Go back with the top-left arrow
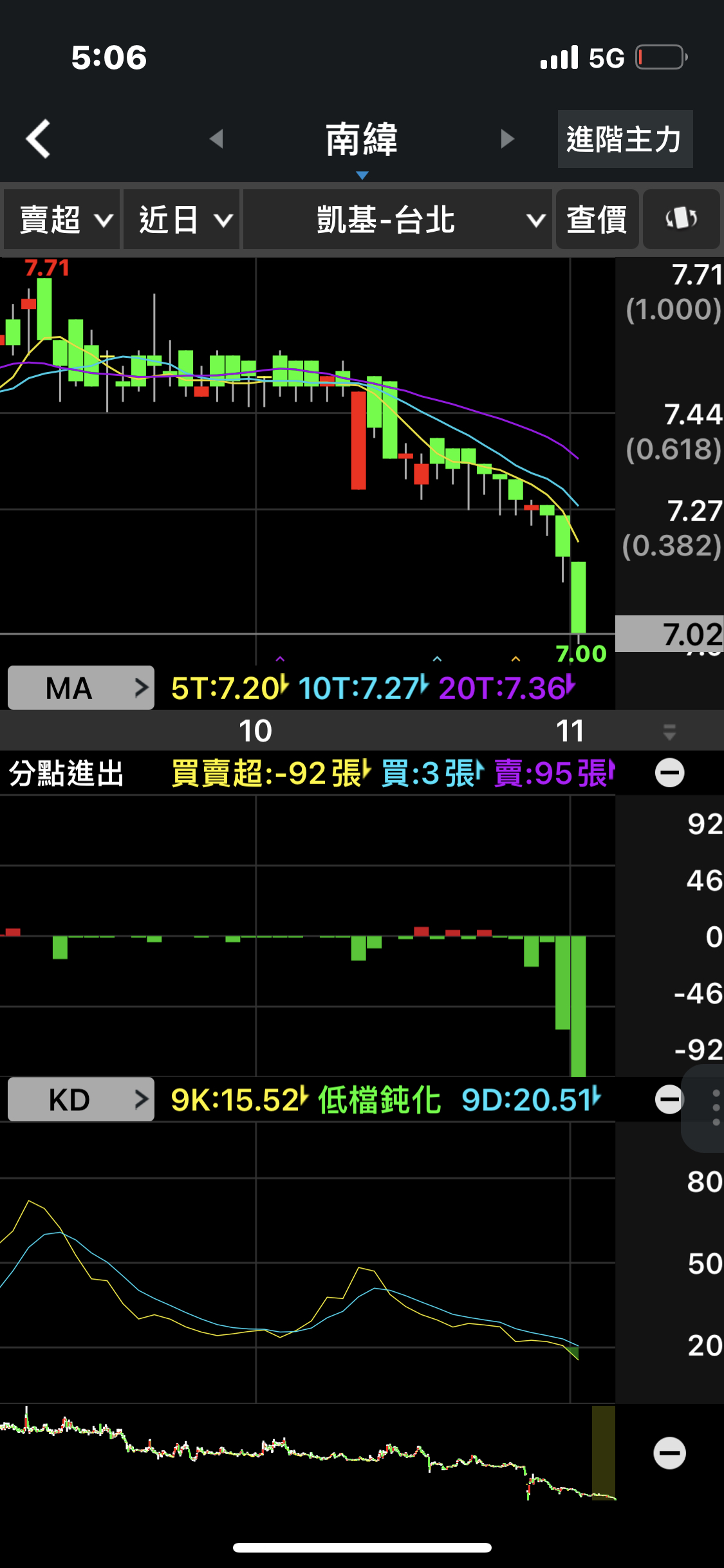724x1568 pixels. [39, 138]
